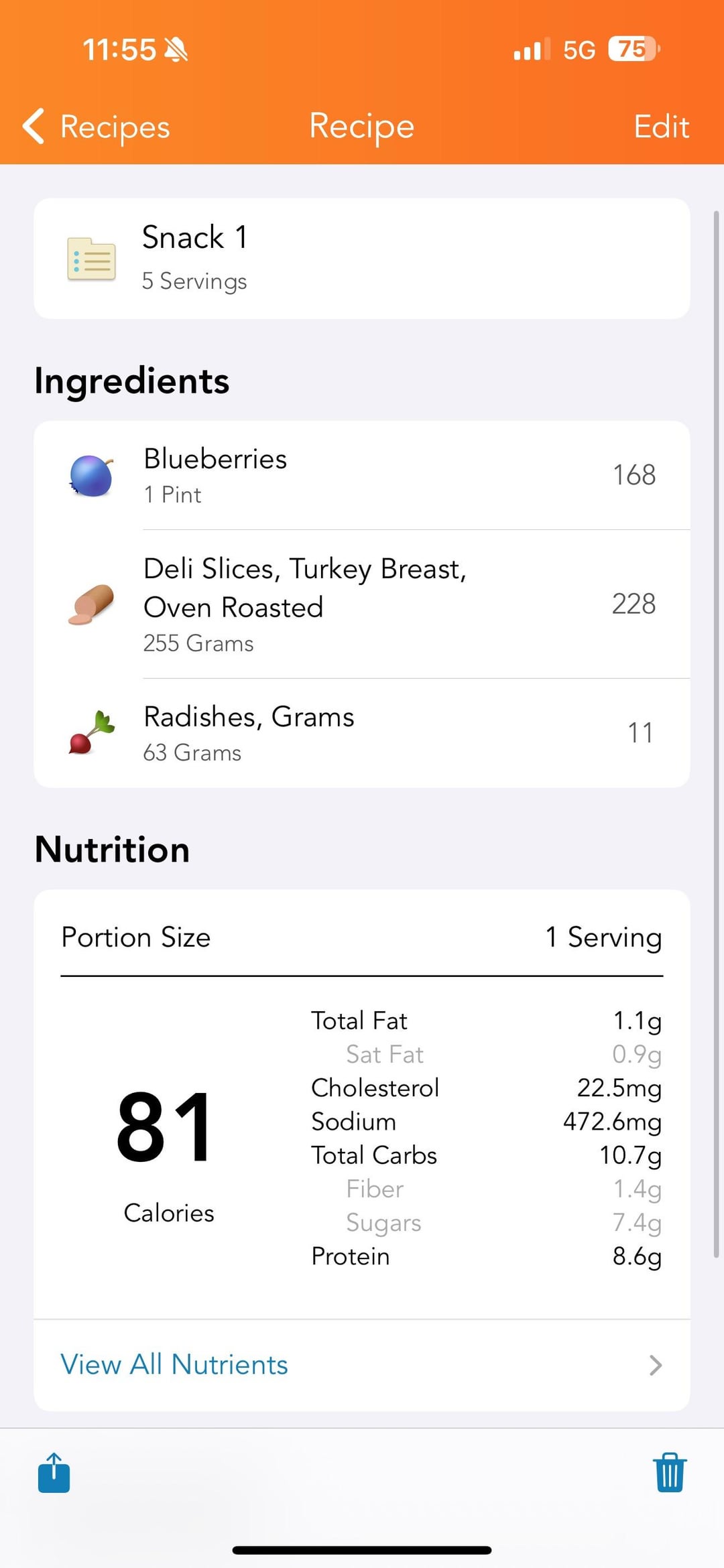Open the Blueberries ingredient row
Image resolution: width=724 pixels, height=1568 pixels.
pyautogui.click(x=362, y=475)
